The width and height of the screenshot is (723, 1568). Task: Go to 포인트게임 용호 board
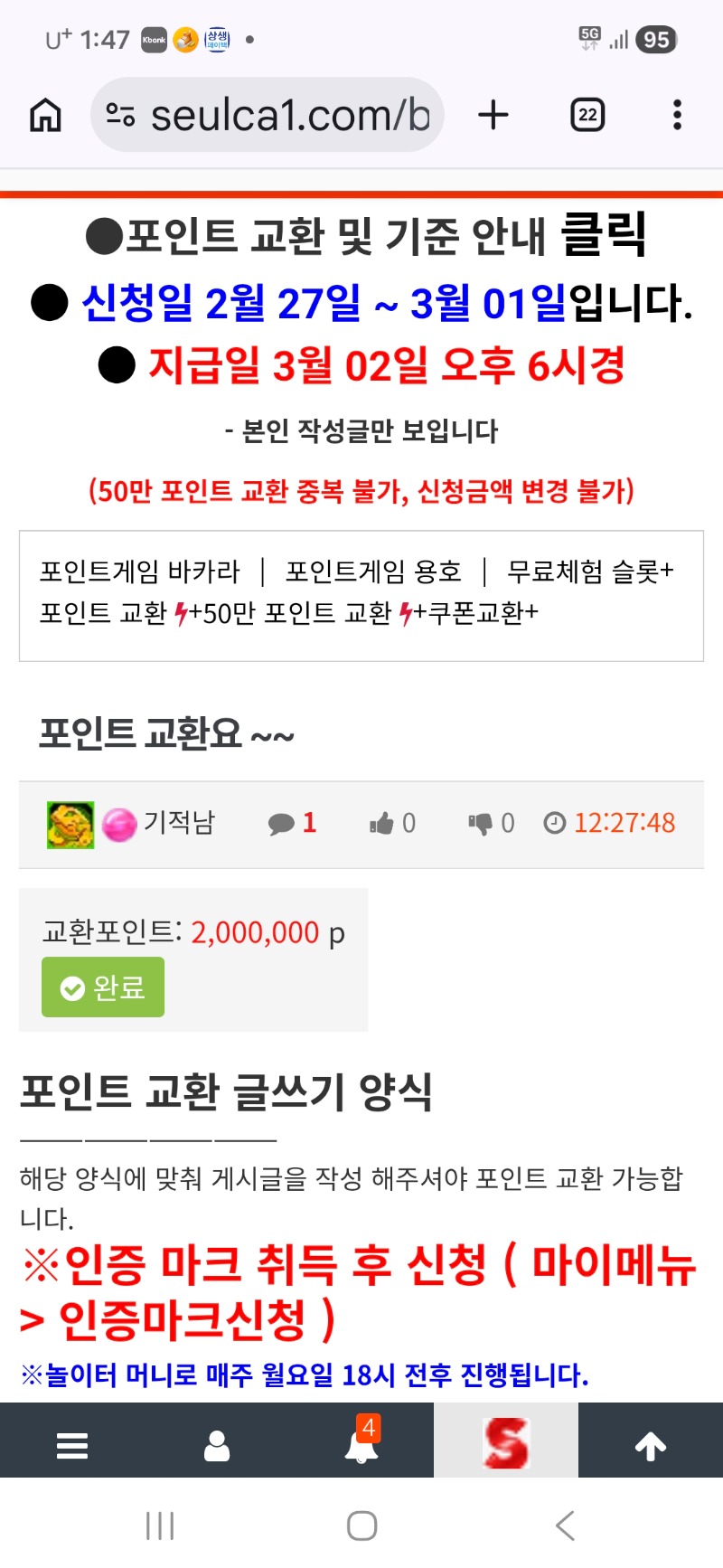coord(373,571)
